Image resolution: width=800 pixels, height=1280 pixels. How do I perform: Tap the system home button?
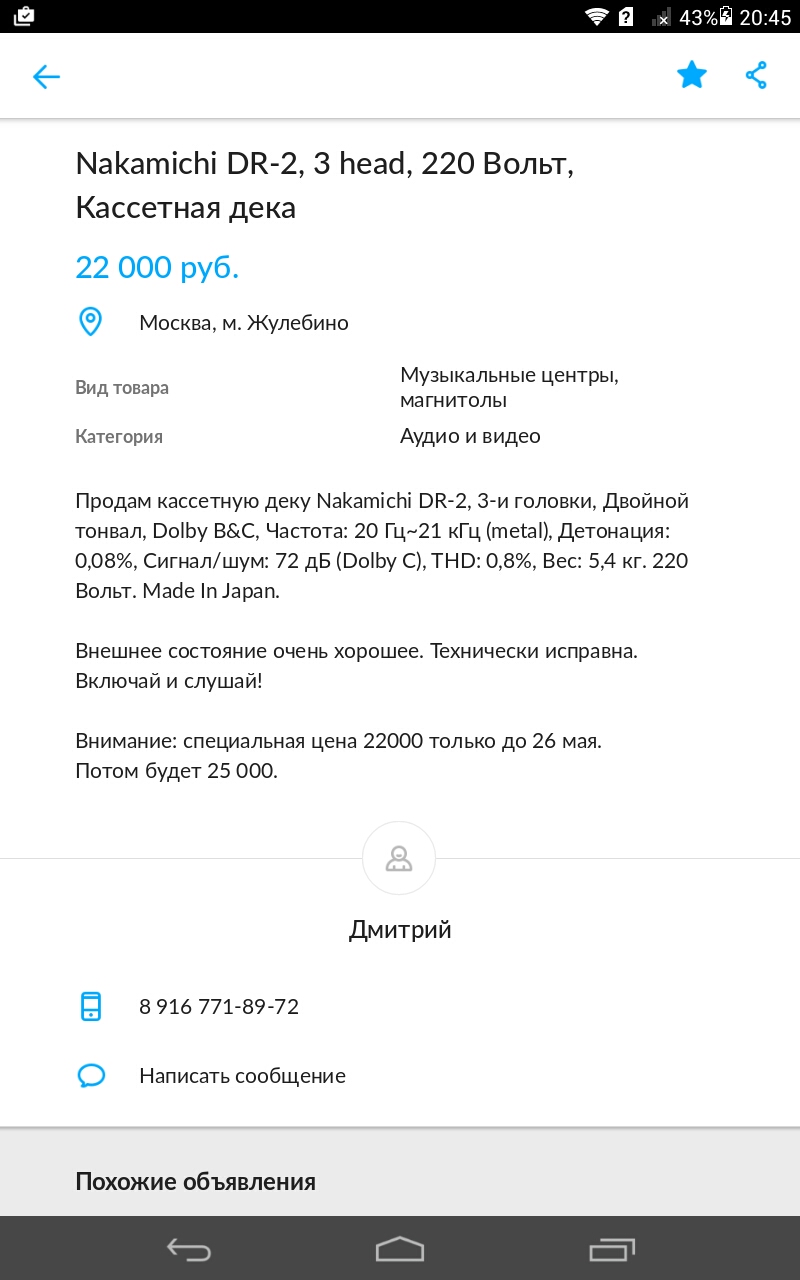click(400, 1249)
